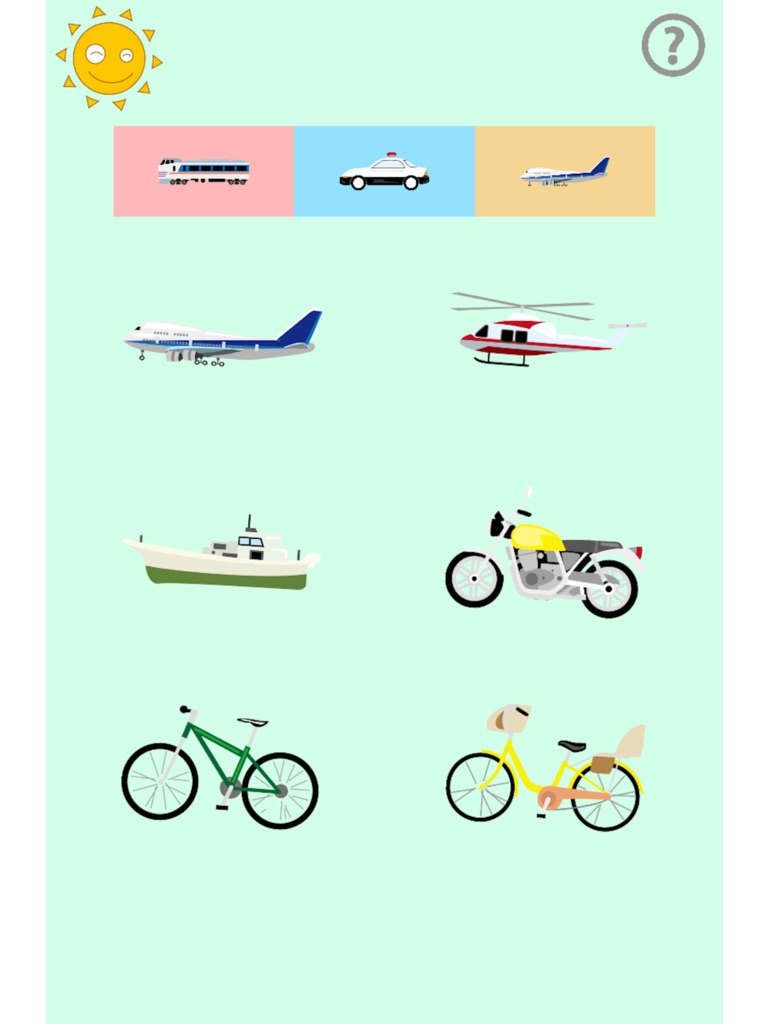The height and width of the screenshot is (1024, 768).
Task: Choose the large jumbo jet picture
Action: 223,338
